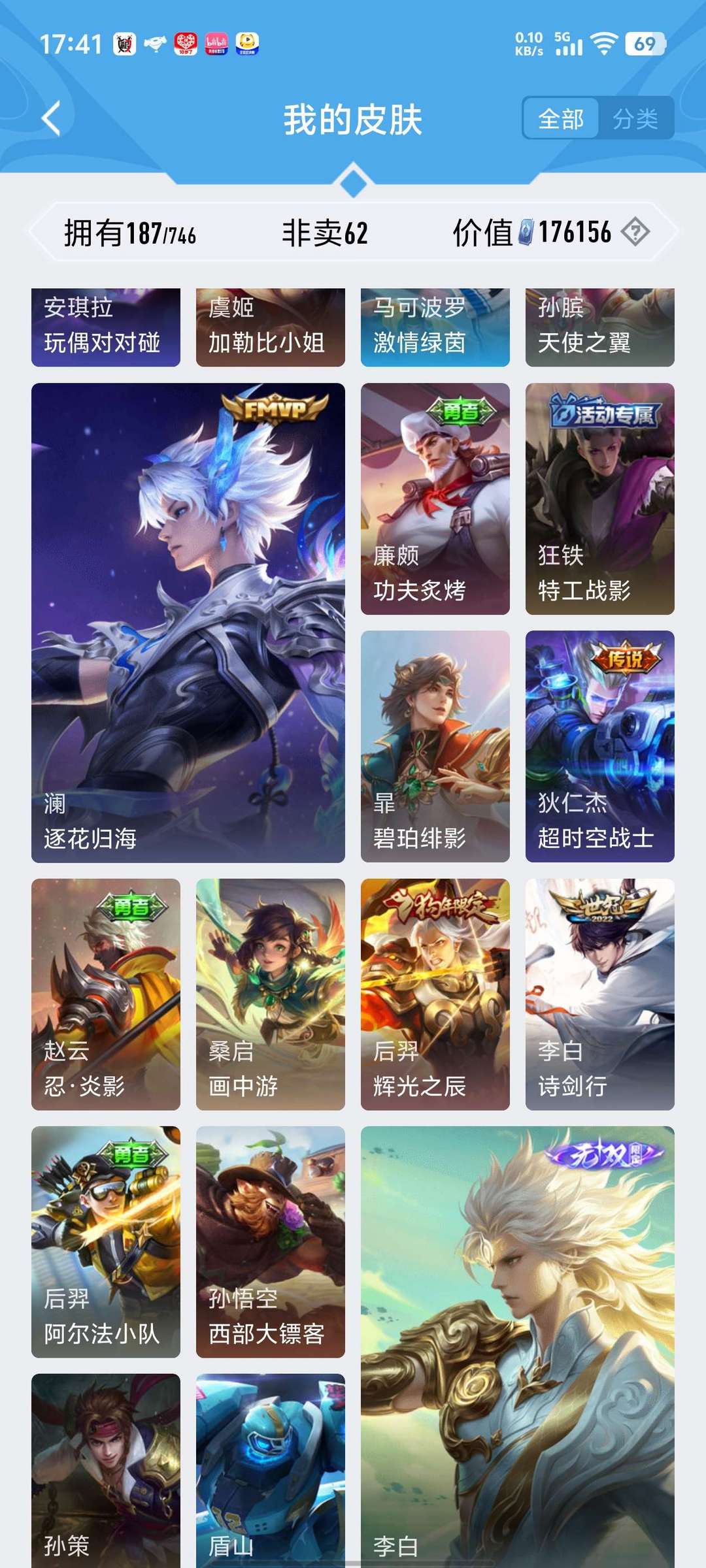Screen dimensions: 706x1568
Task: Open 狄仁杰 超时空战士 skin
Action: 600,746
